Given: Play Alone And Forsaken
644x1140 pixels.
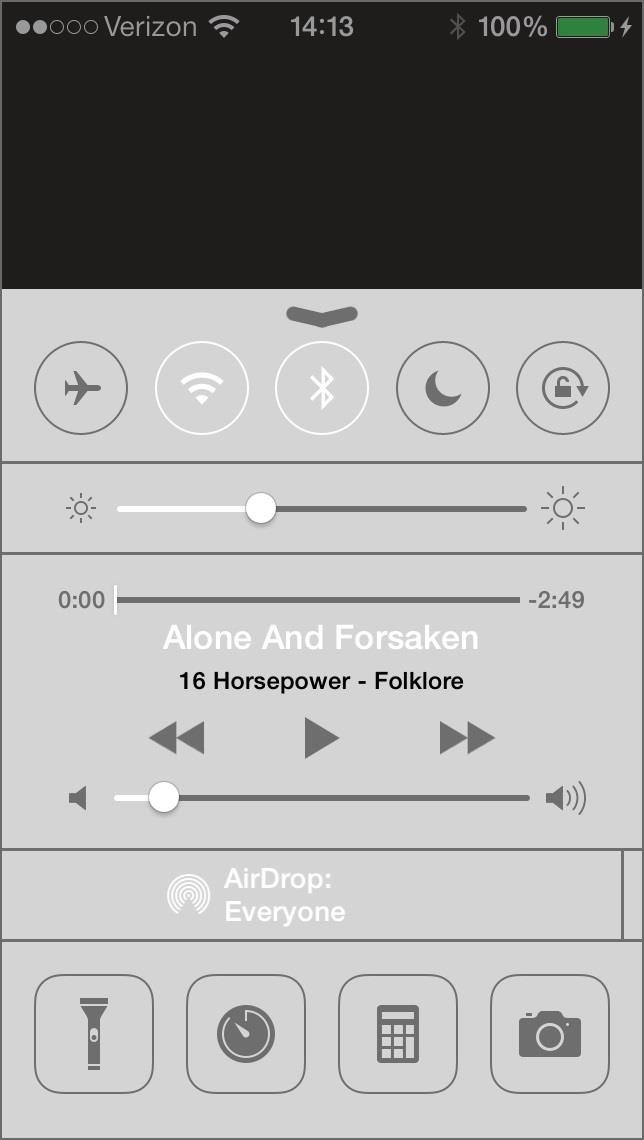Looking at the screenshot, I should click(x=321, y=739).
